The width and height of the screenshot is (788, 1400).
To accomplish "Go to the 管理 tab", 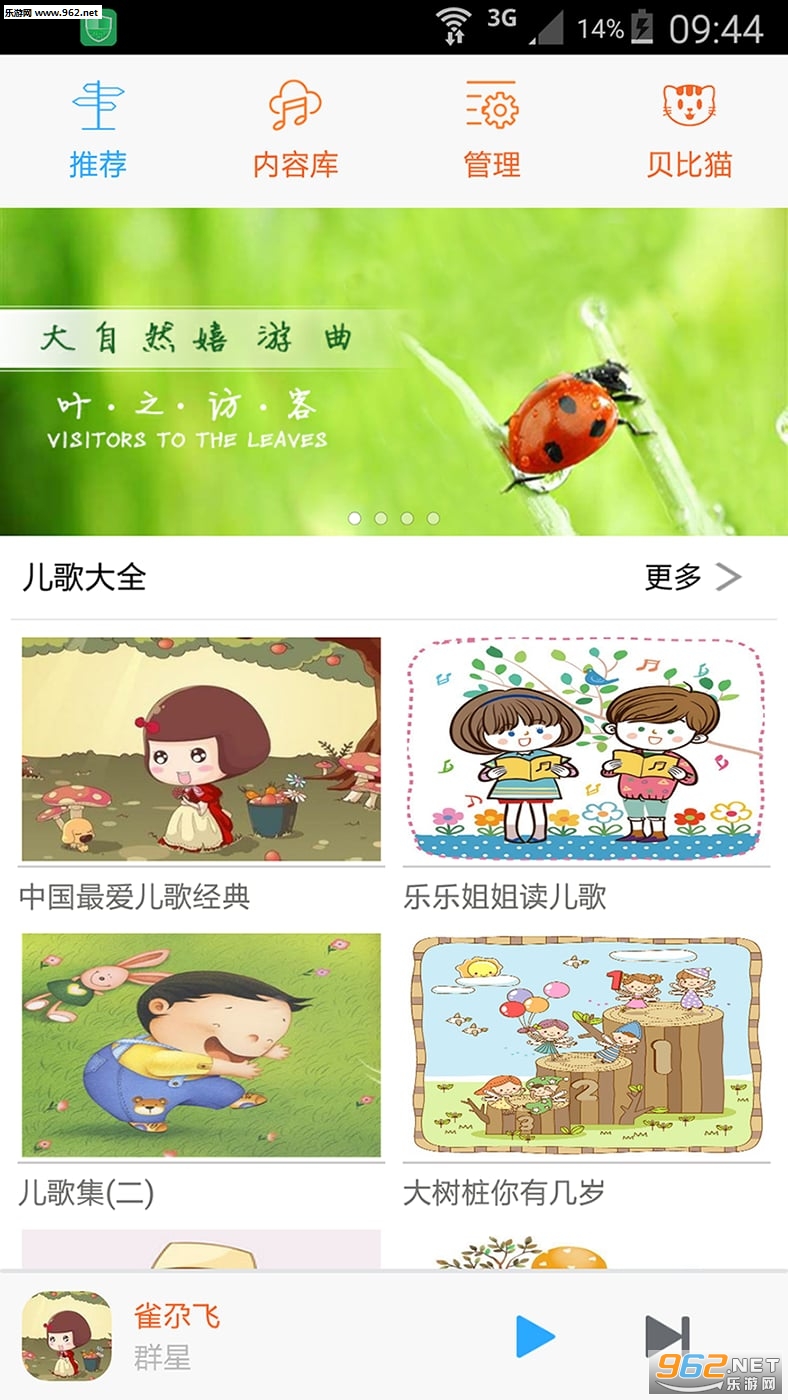I will (492, 130).
